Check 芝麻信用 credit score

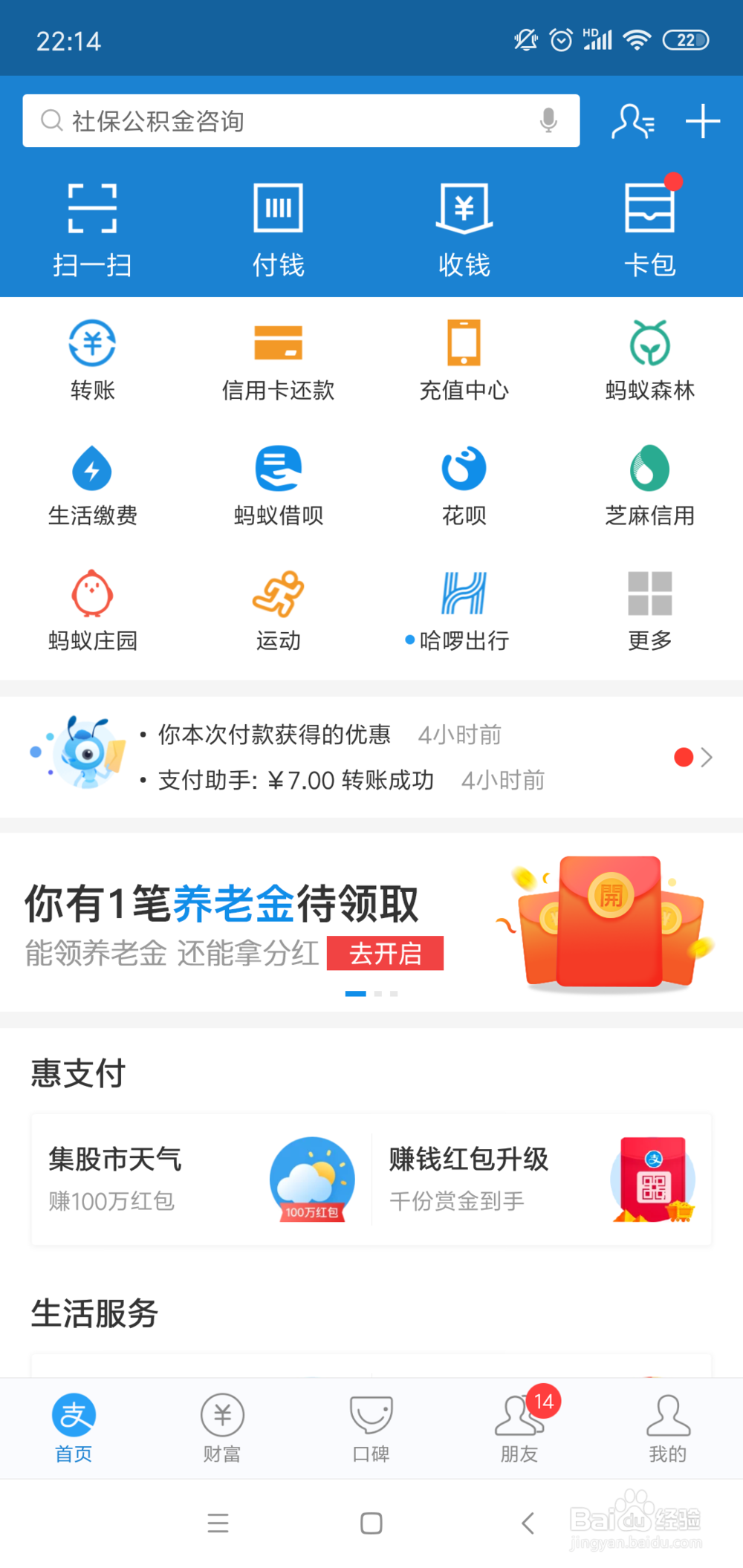click(x=649, y=483)
